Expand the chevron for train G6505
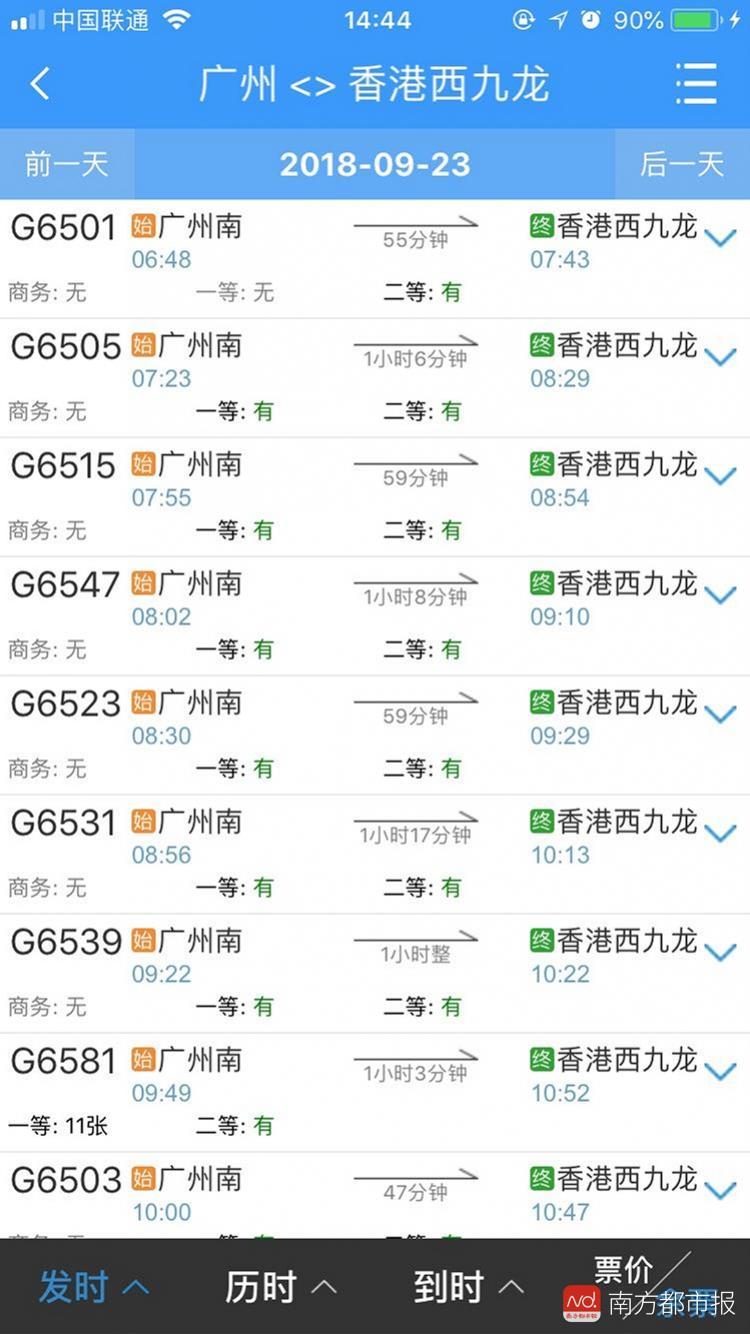Viewport: 750px width, 1334px height. 720,357
